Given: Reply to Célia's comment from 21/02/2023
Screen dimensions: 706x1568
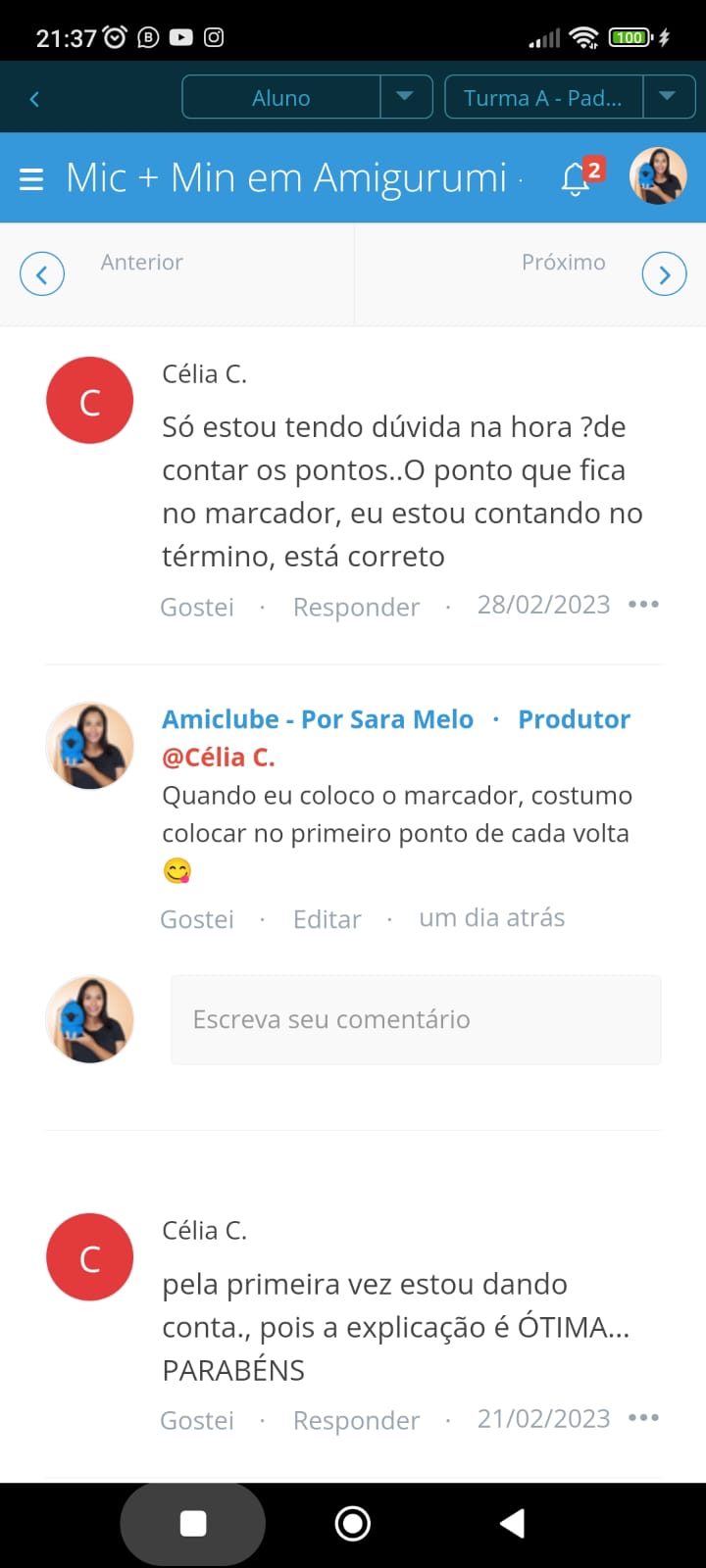Looking at the screenshot, I should [x=356, y=1420].
